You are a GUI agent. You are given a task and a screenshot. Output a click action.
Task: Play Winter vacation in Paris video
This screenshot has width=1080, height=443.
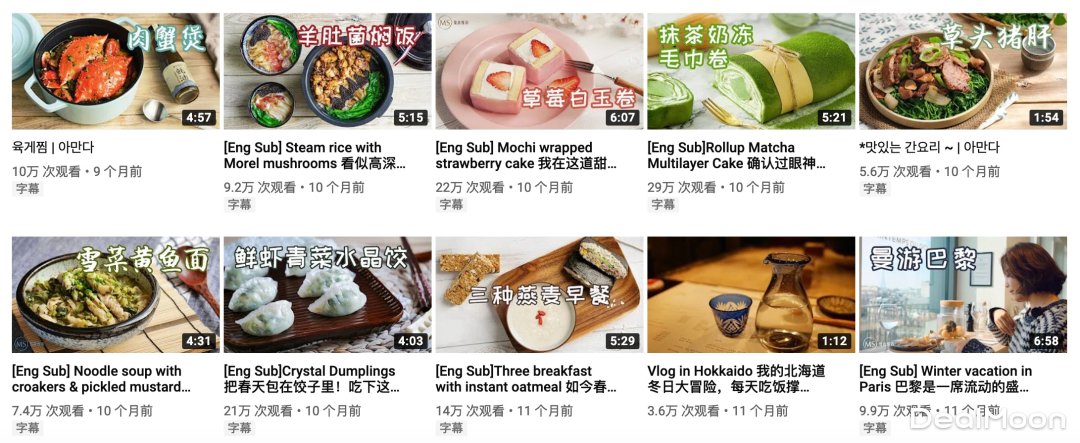pos(963,294)
